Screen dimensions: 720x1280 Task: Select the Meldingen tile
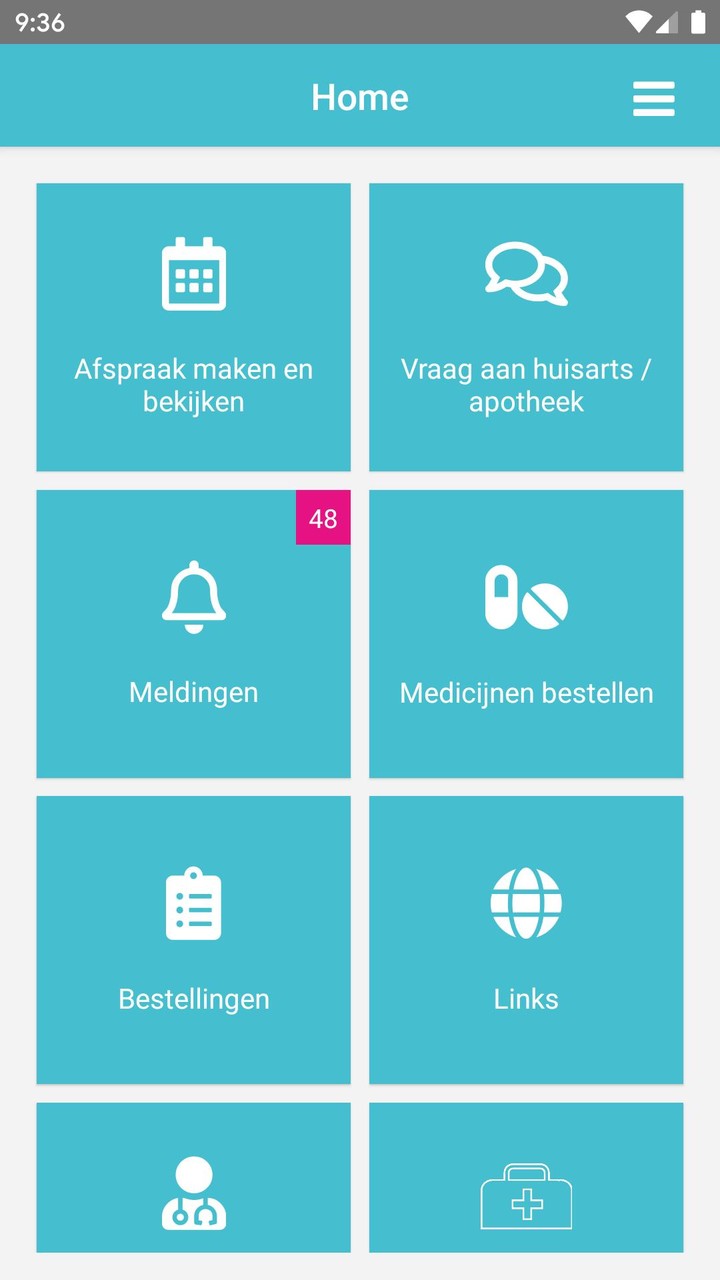tap(193, 633)
